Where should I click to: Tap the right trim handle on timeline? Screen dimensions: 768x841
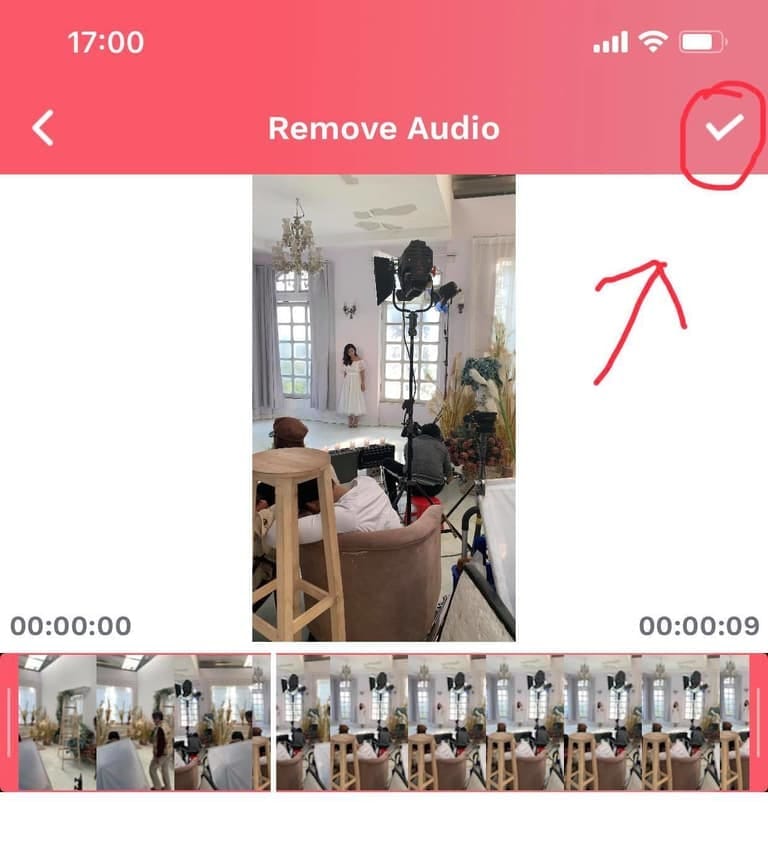click(759, 722)
